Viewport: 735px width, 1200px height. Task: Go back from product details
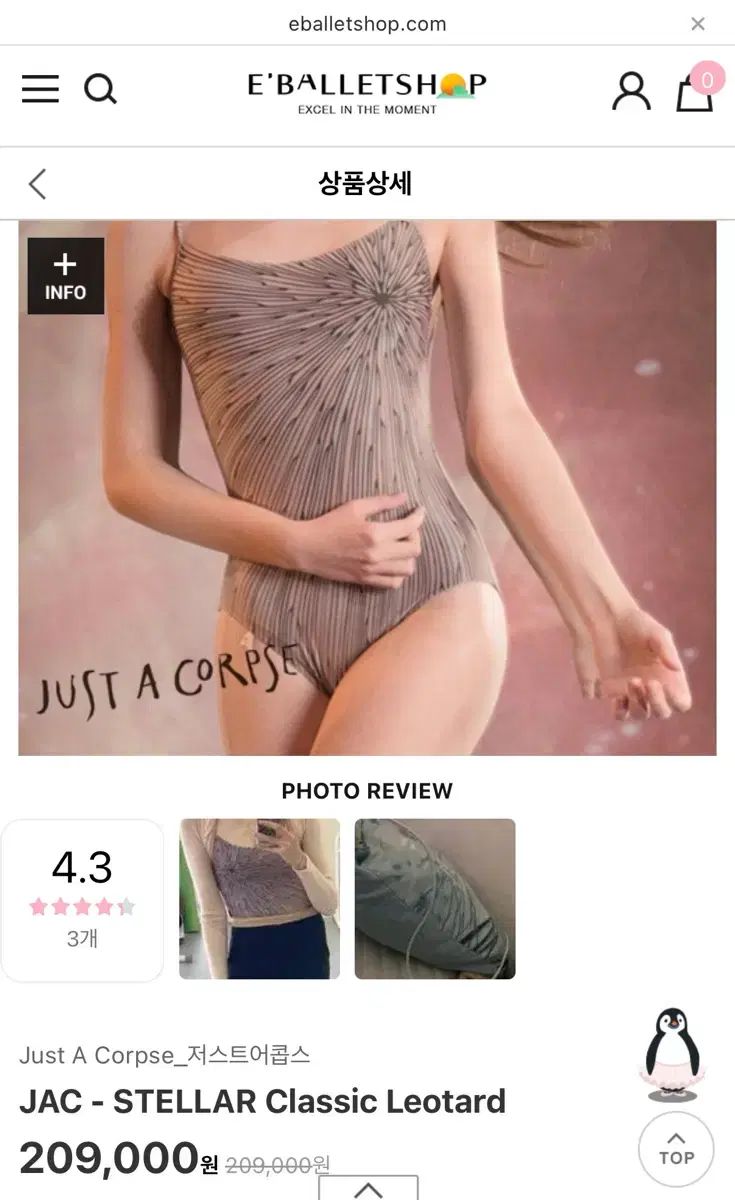coord(38,184)
